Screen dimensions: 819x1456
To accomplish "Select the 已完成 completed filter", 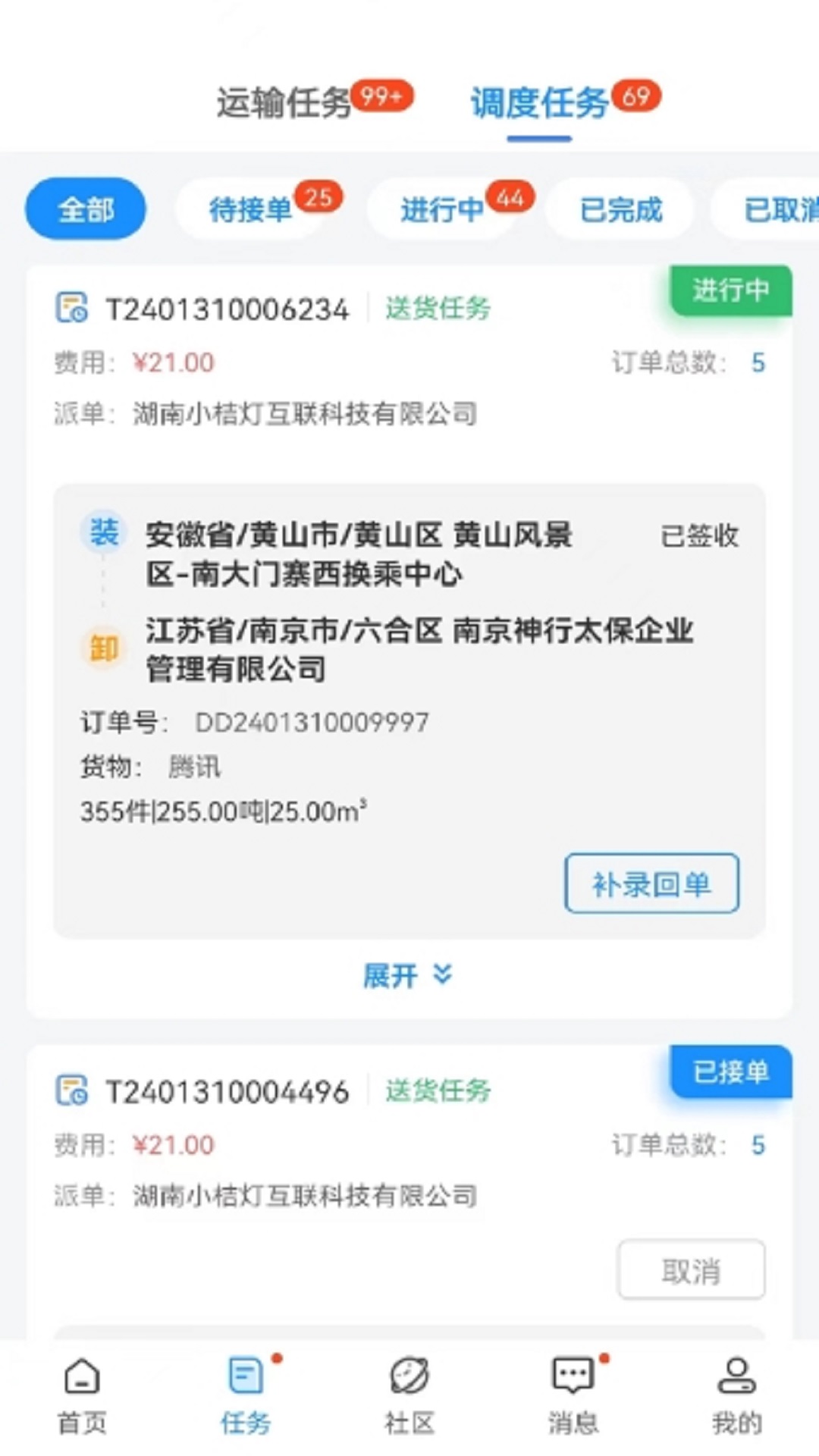I will click(x=619, y=209).
